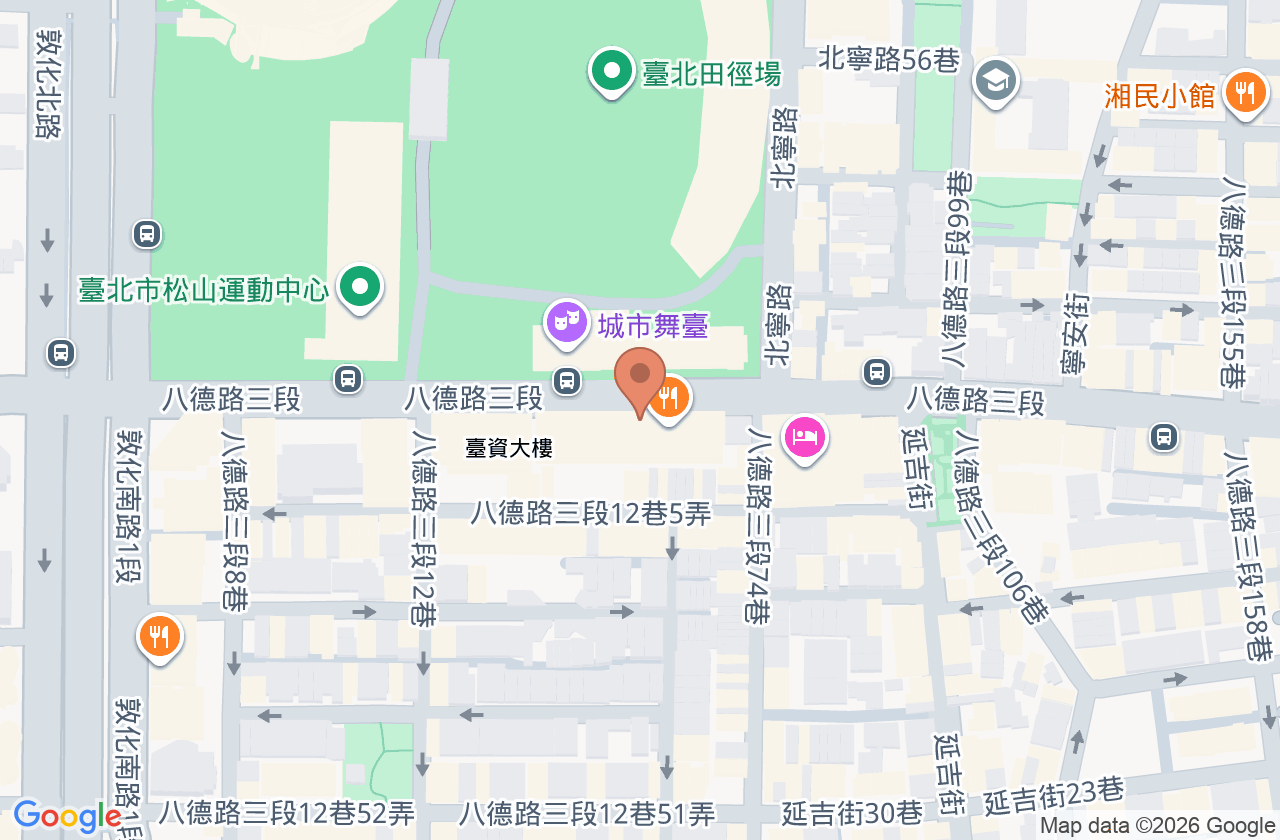Open the 臺北田徑場 place marker
The height and width of the screenshot is (840, 1280).
611,72
